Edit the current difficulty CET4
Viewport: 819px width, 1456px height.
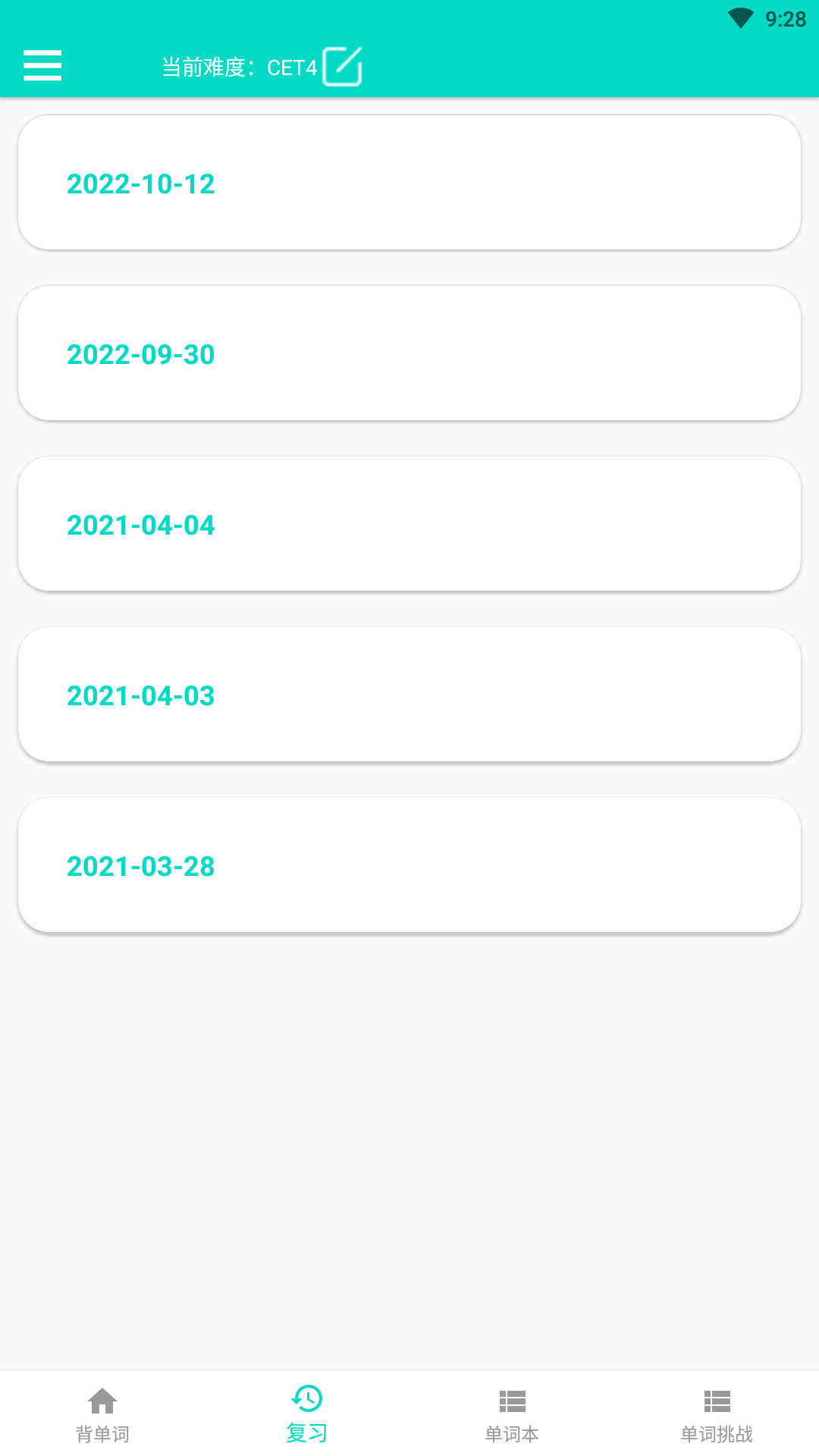point(342,67)
